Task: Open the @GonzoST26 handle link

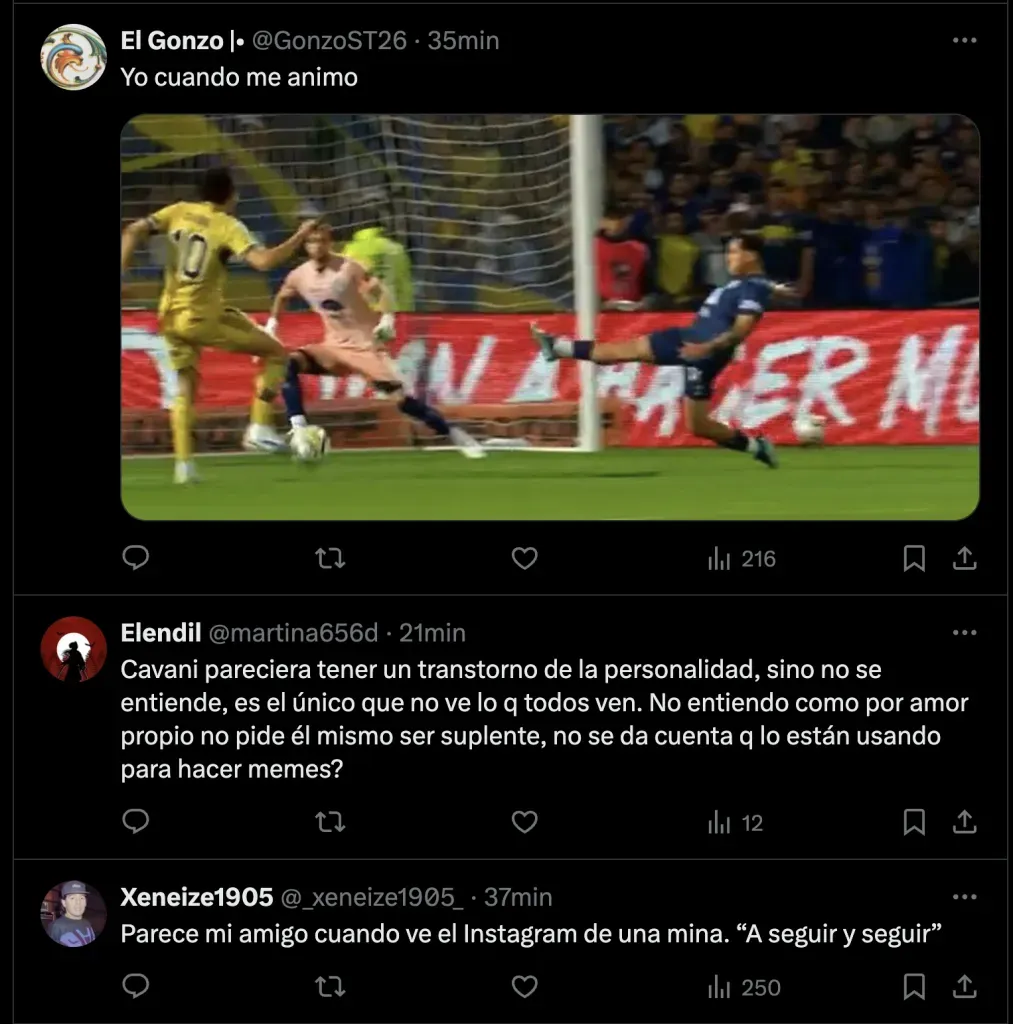Action: [331, 41]
